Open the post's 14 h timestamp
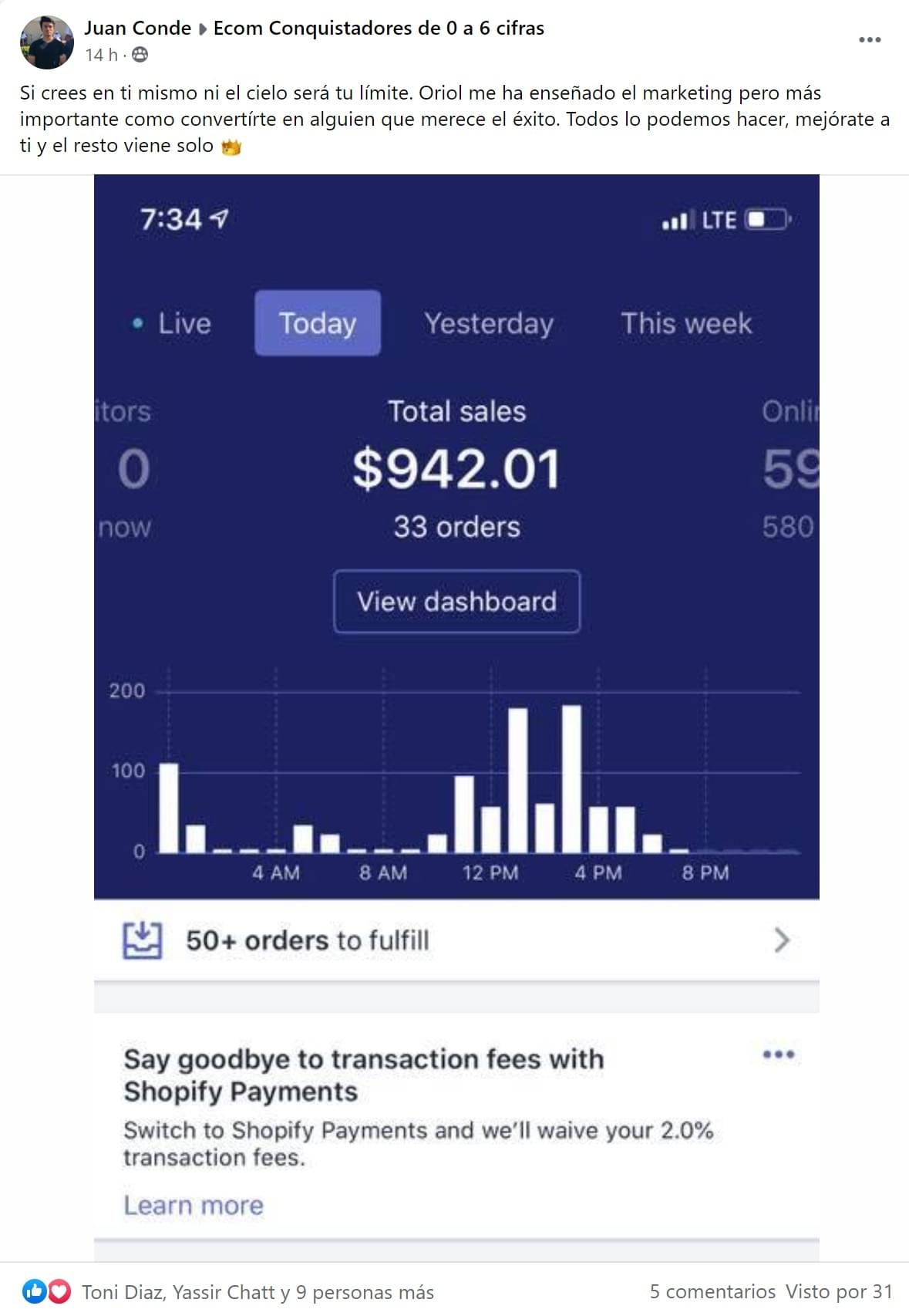Image resolution: width=909 pixels, height=1316 pixels. (100, 55)
